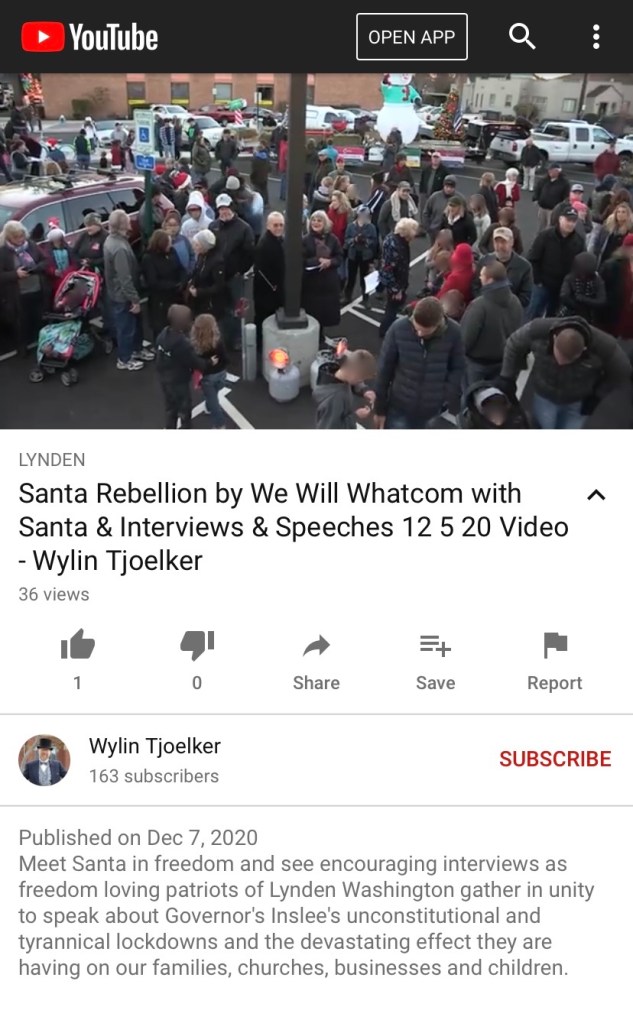The width and height of the screenshot is (633, 1023).
Task: Go to YouTube home via logo
Action: click(90, 38)
